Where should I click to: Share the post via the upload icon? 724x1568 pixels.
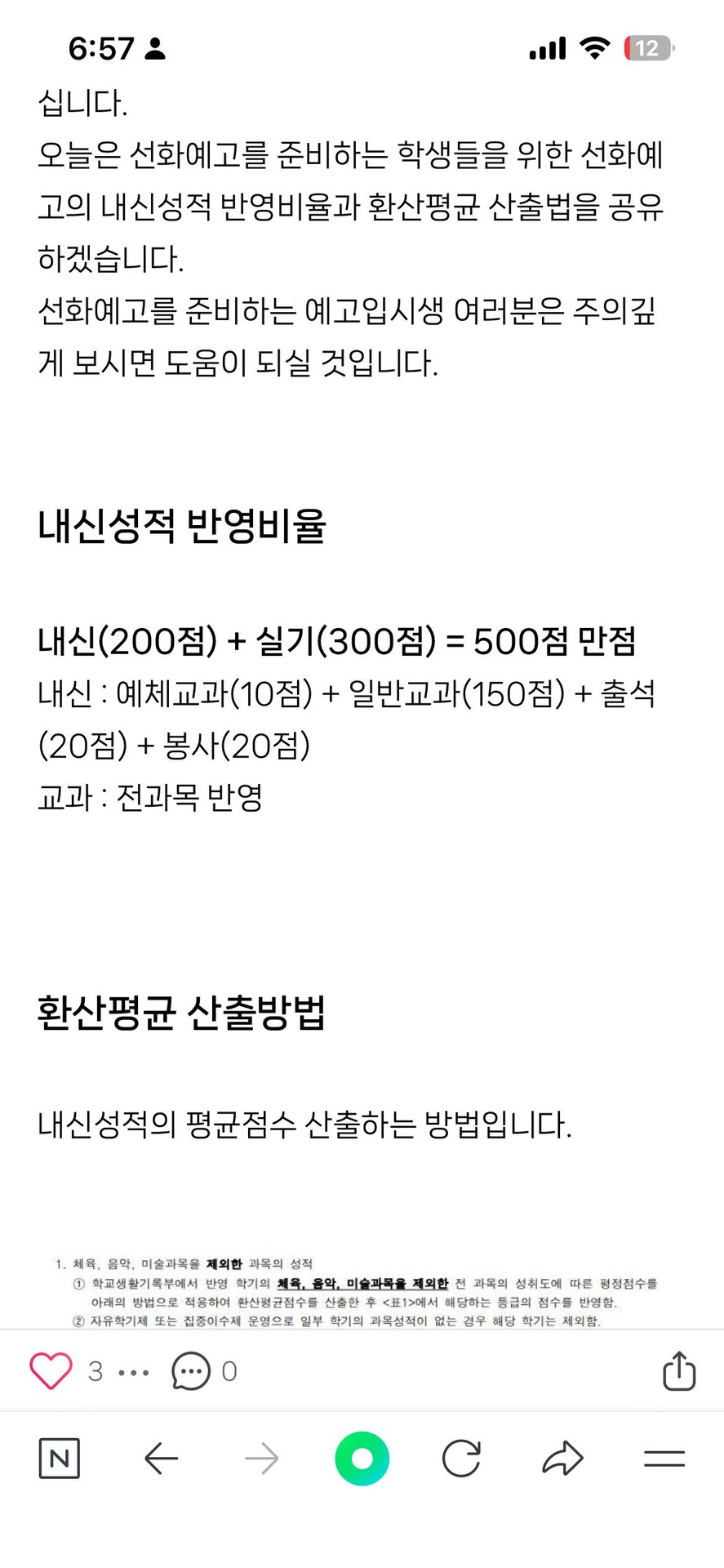(679, 1370)
